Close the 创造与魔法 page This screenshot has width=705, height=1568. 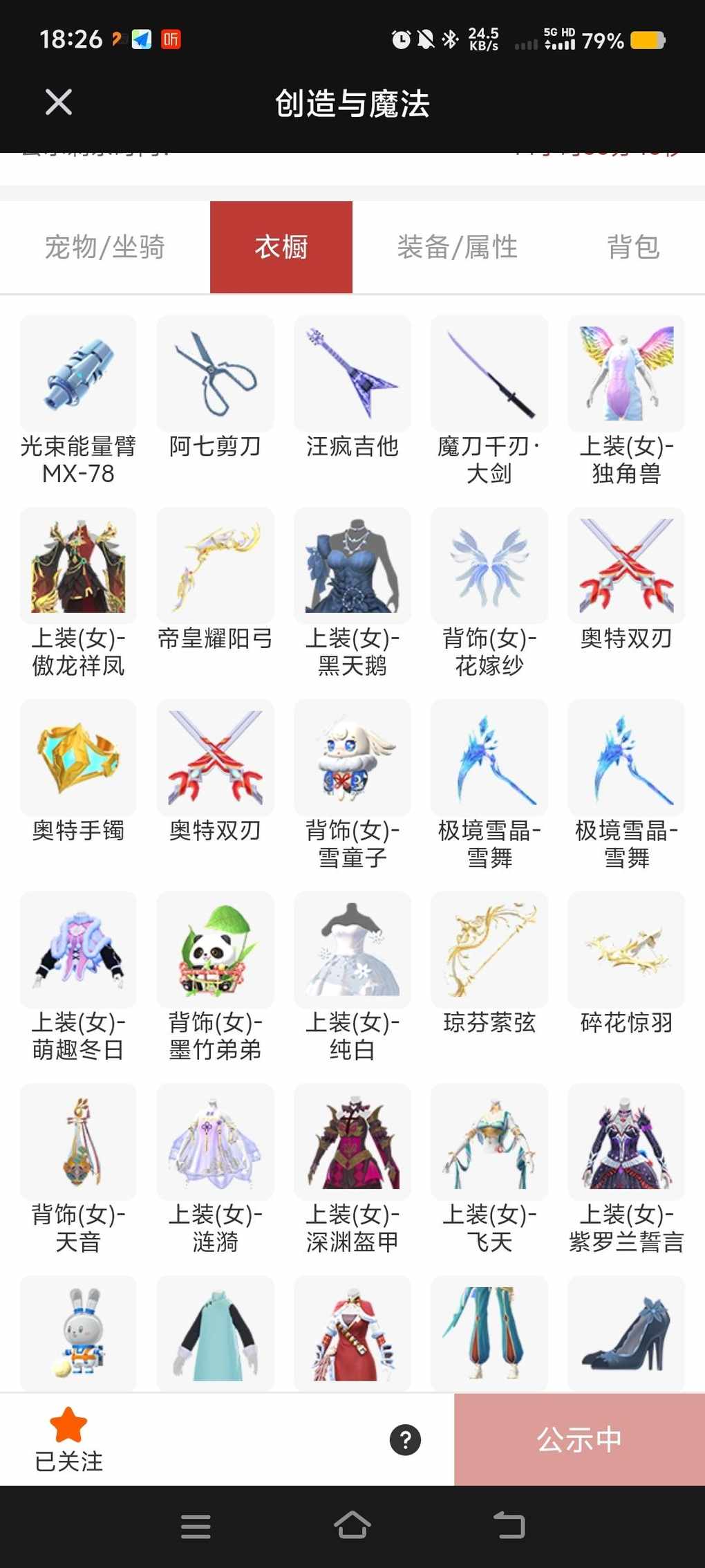coord(59,102)
